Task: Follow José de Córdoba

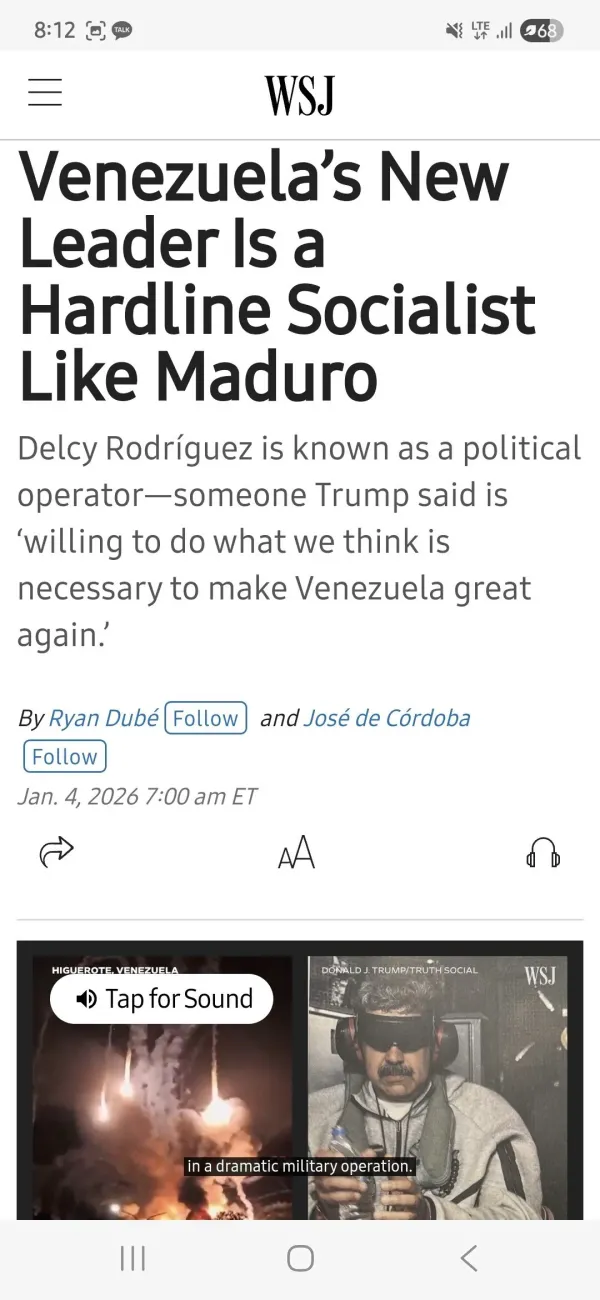Action: [x=64, y=756]
